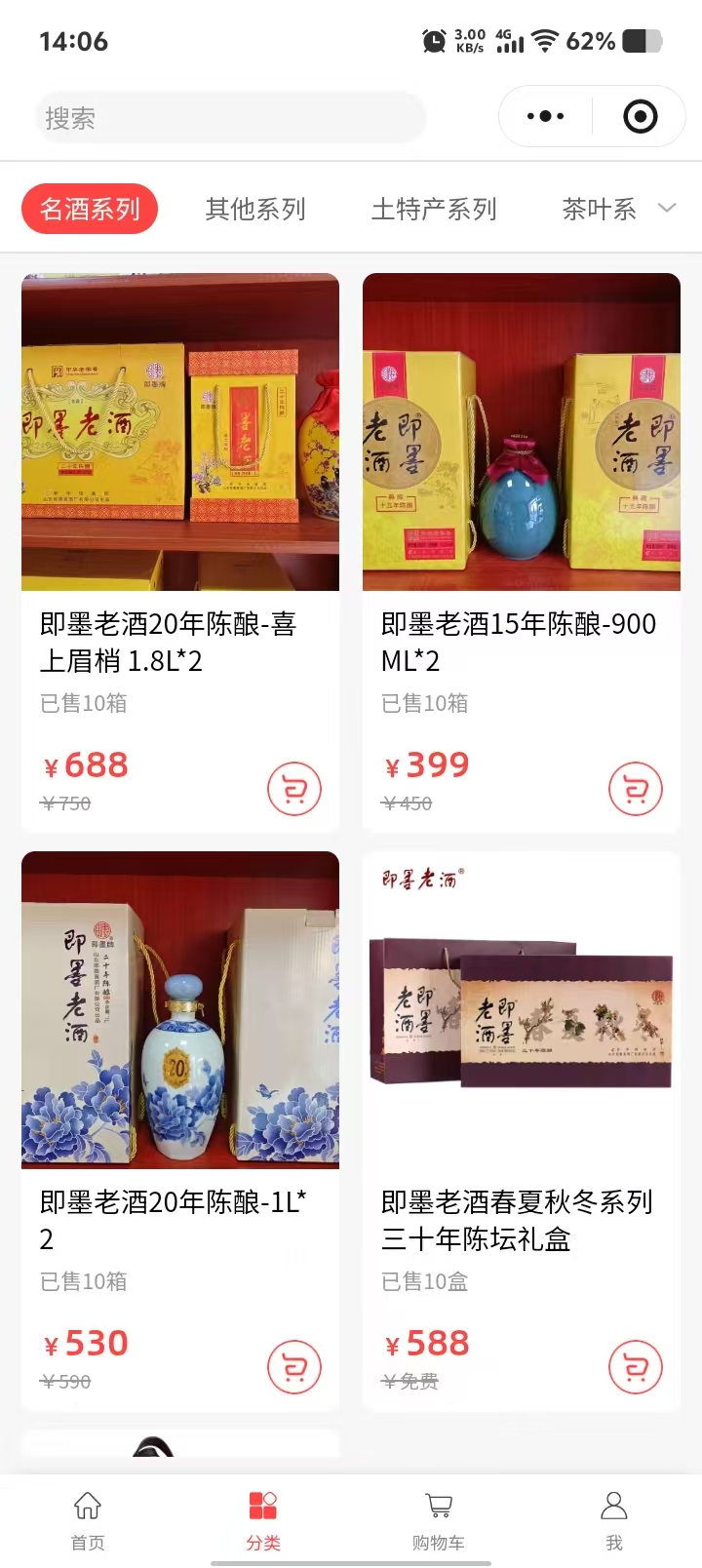Image resolution: width=702 pixels, height=1568 pixels.
Task: Switch to the 其他系列 tab
Action: (x=255, y=209)
